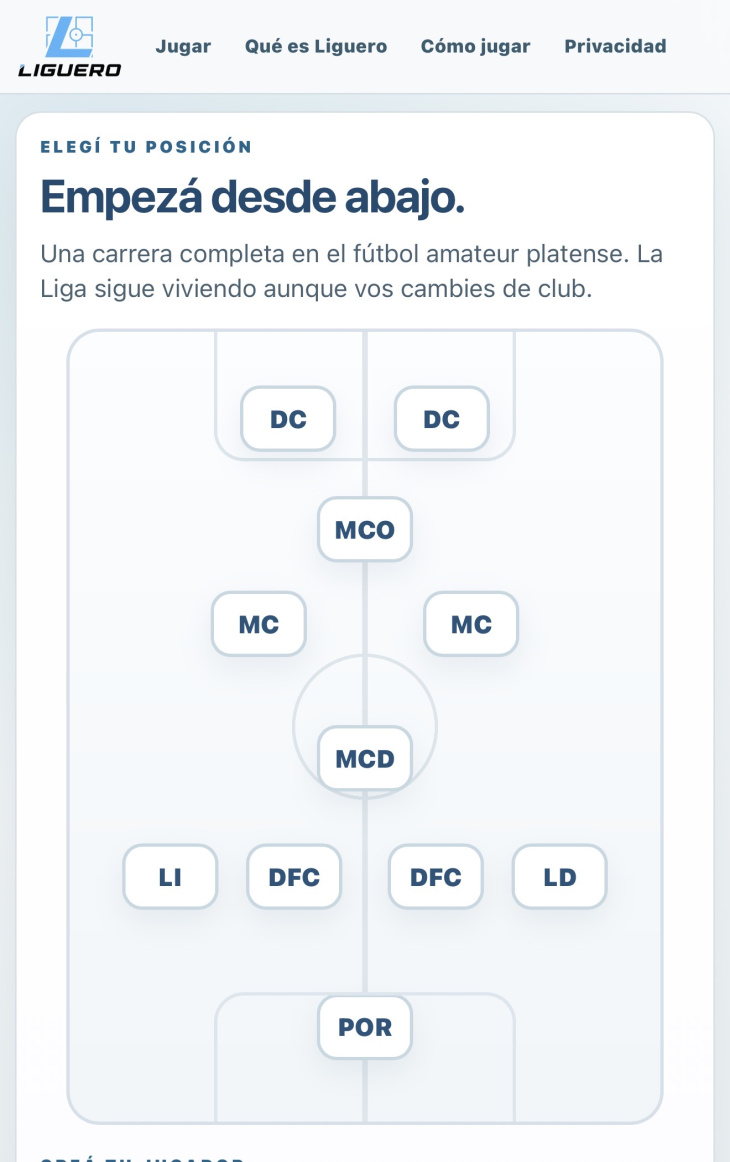Open the Qué es Liguero link
This screenshot has height=1162, width=730.
[x=316, y=46]
